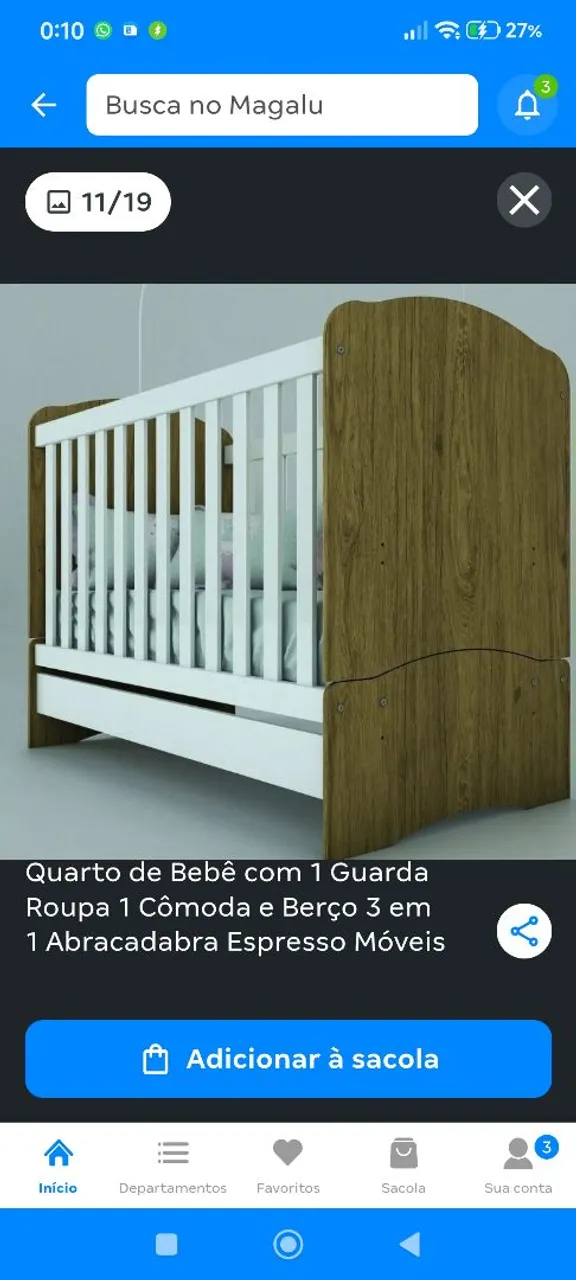Close the product image gallery
Image resolution: width=576 pixels, height=1280 pixels.
(x=524, y=200)
